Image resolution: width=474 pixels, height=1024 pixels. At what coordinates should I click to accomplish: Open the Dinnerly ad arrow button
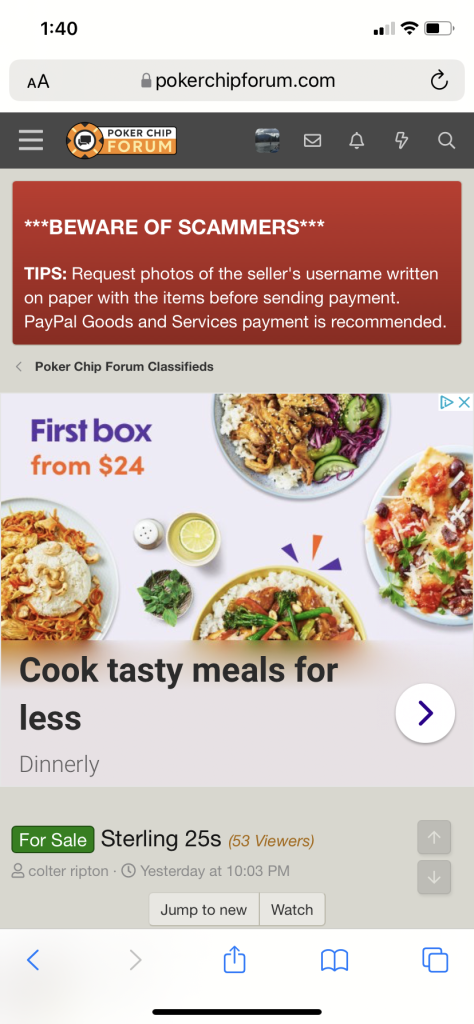(425, 713)
